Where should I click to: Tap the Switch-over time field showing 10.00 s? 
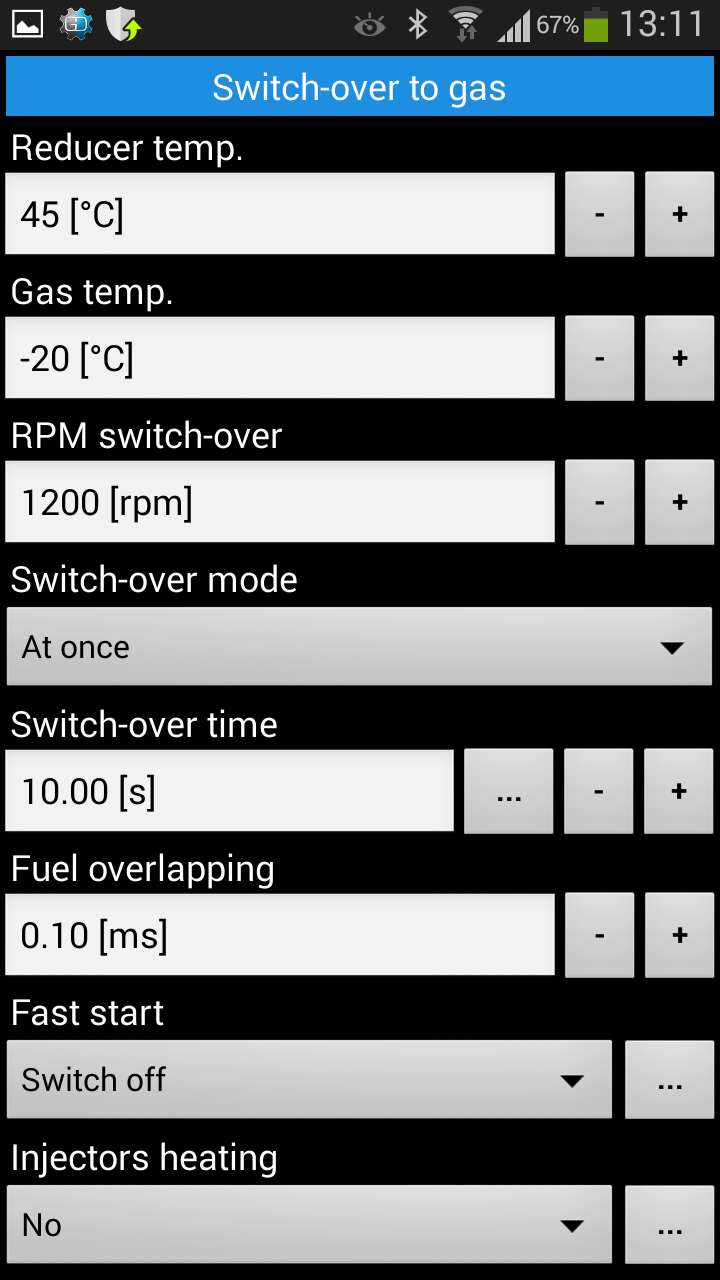click(230, 791)
